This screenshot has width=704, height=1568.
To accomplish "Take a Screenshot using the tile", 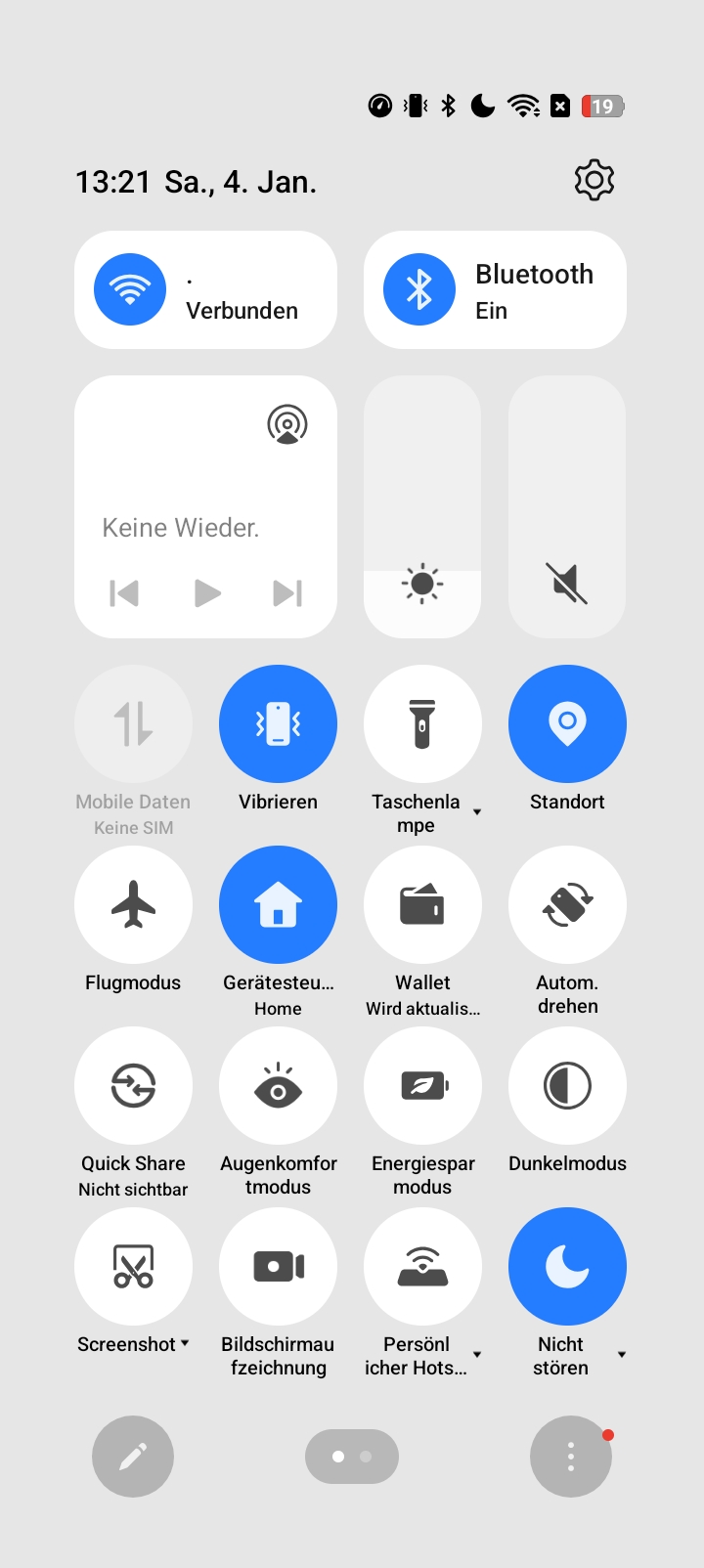I will coord(133,1266).
